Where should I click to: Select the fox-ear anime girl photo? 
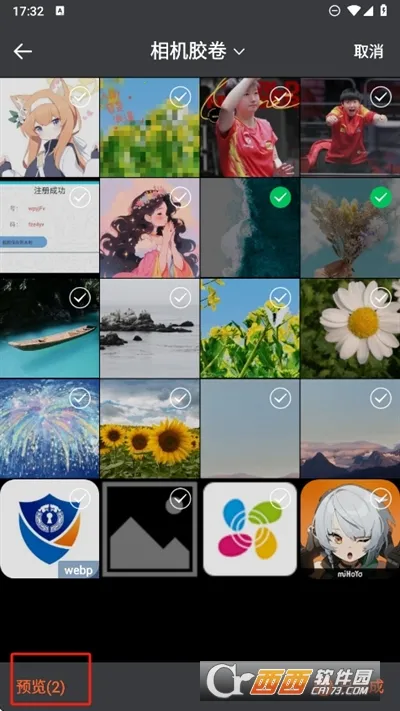[x=80, y=97]
